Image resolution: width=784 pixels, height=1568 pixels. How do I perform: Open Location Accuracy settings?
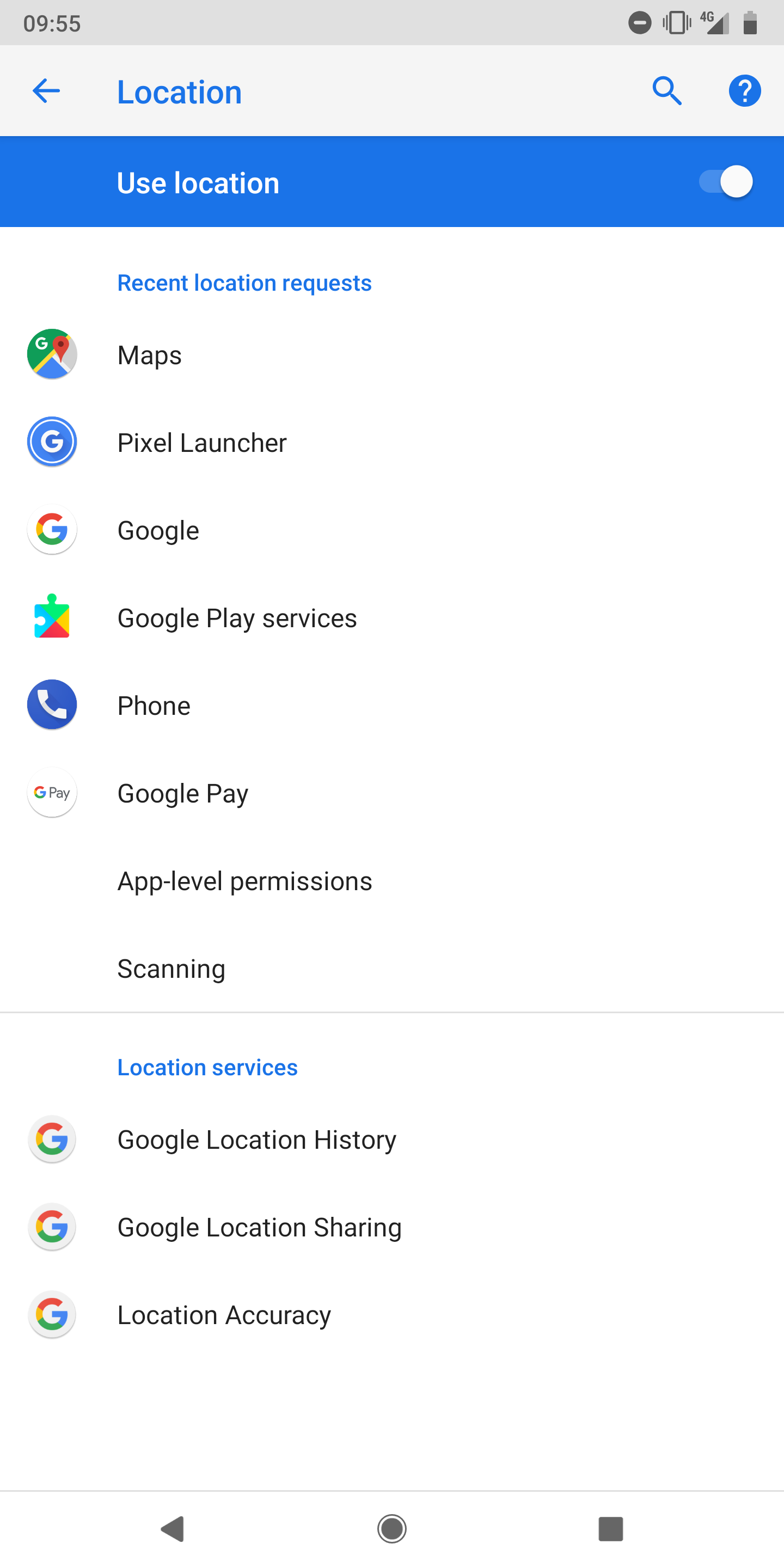(x=223, y=1314)
